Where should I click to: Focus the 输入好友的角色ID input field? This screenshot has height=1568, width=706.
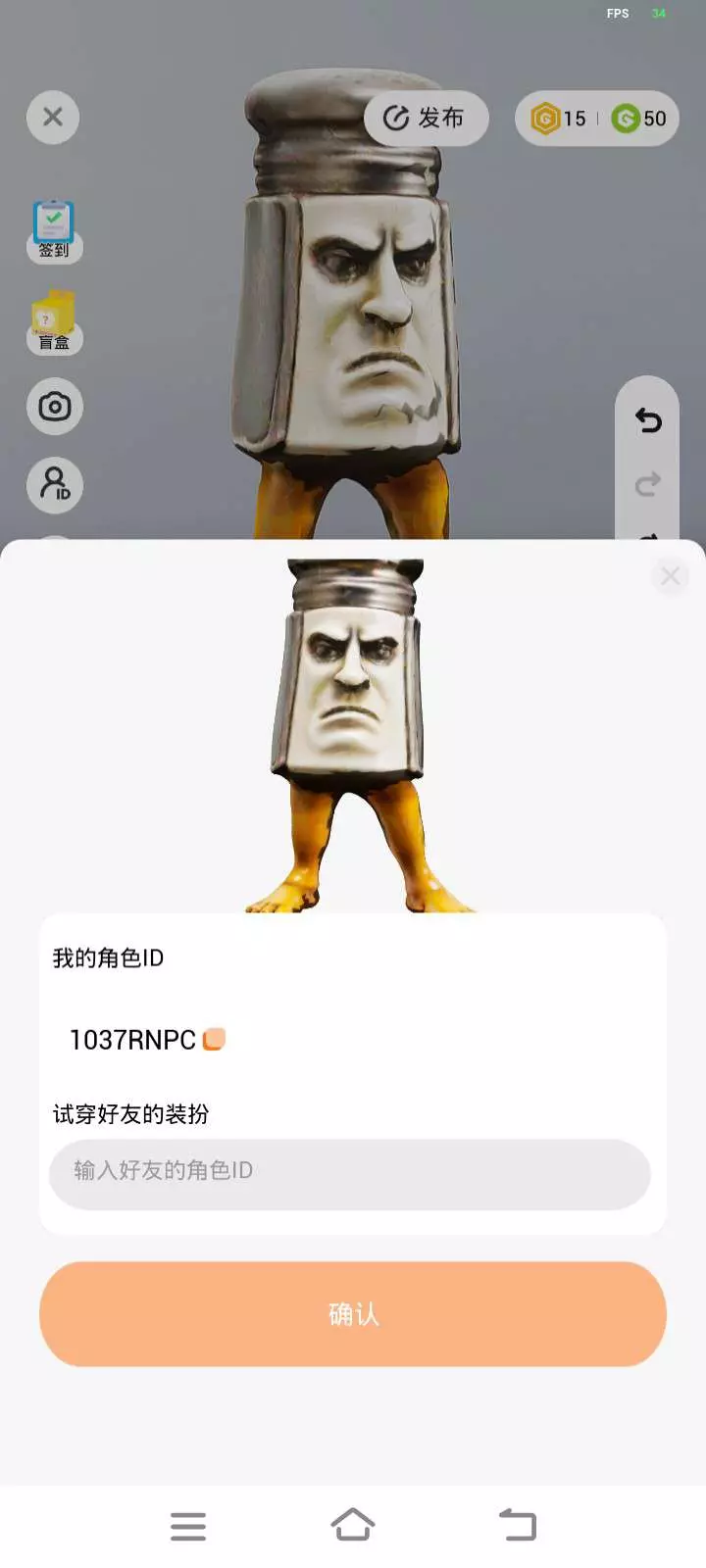point(350,1173)
